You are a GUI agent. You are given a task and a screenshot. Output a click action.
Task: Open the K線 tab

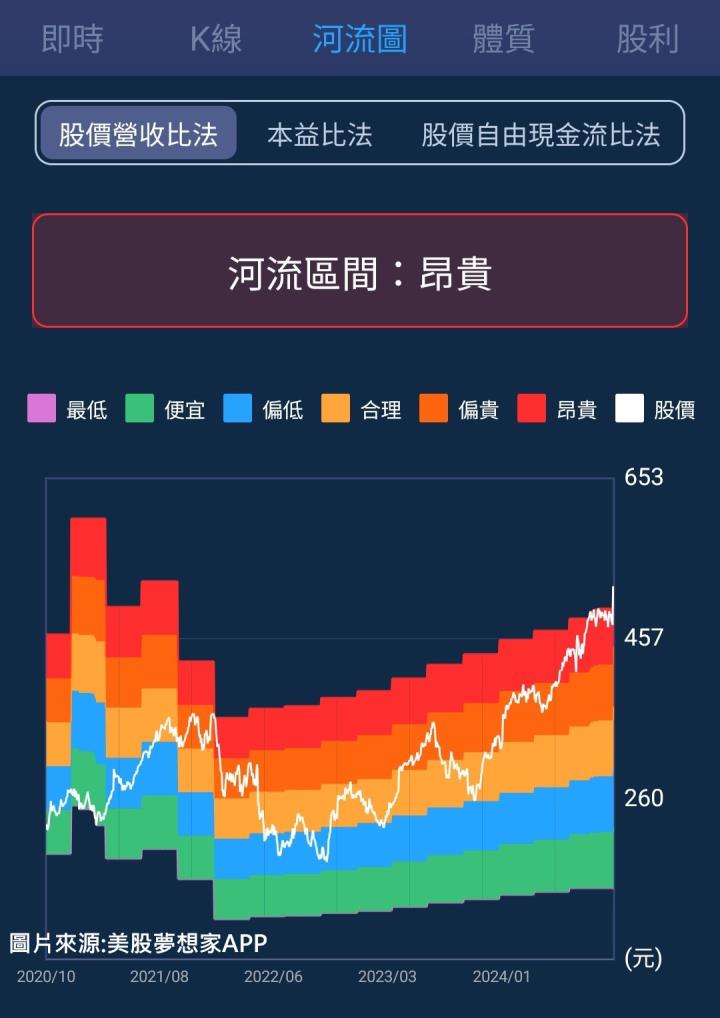click(216, 39)
